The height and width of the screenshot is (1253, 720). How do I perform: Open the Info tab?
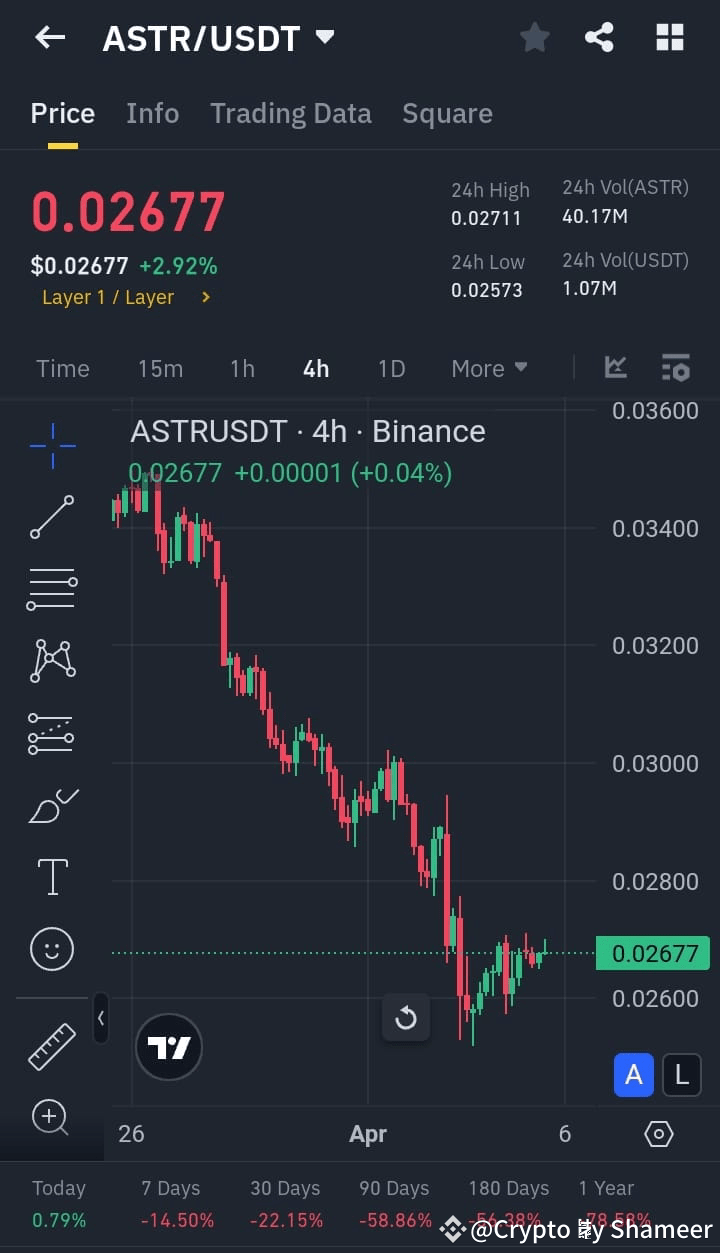pos(152,113)
